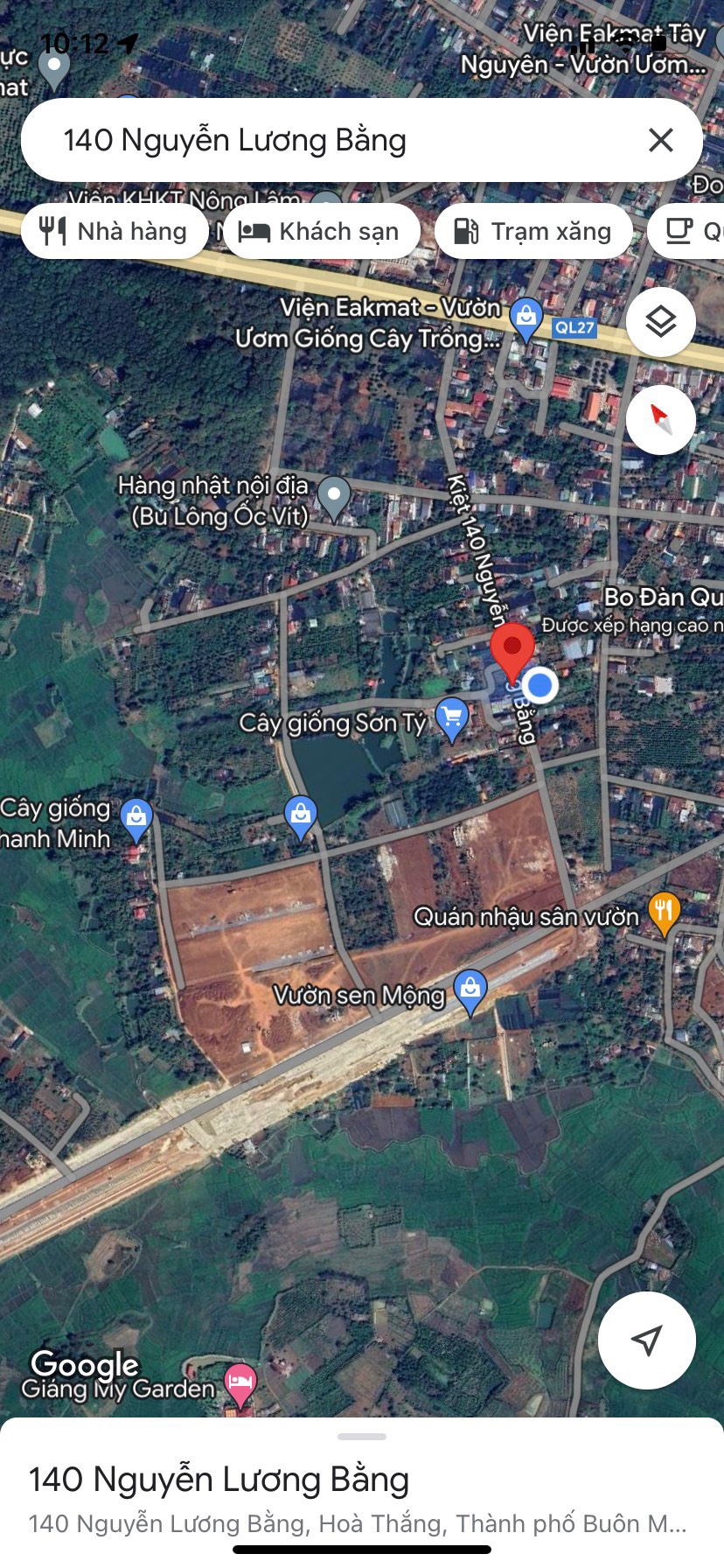Reset map orientation with the compass
Viewport: 724px width, 1568px height.
661,420
